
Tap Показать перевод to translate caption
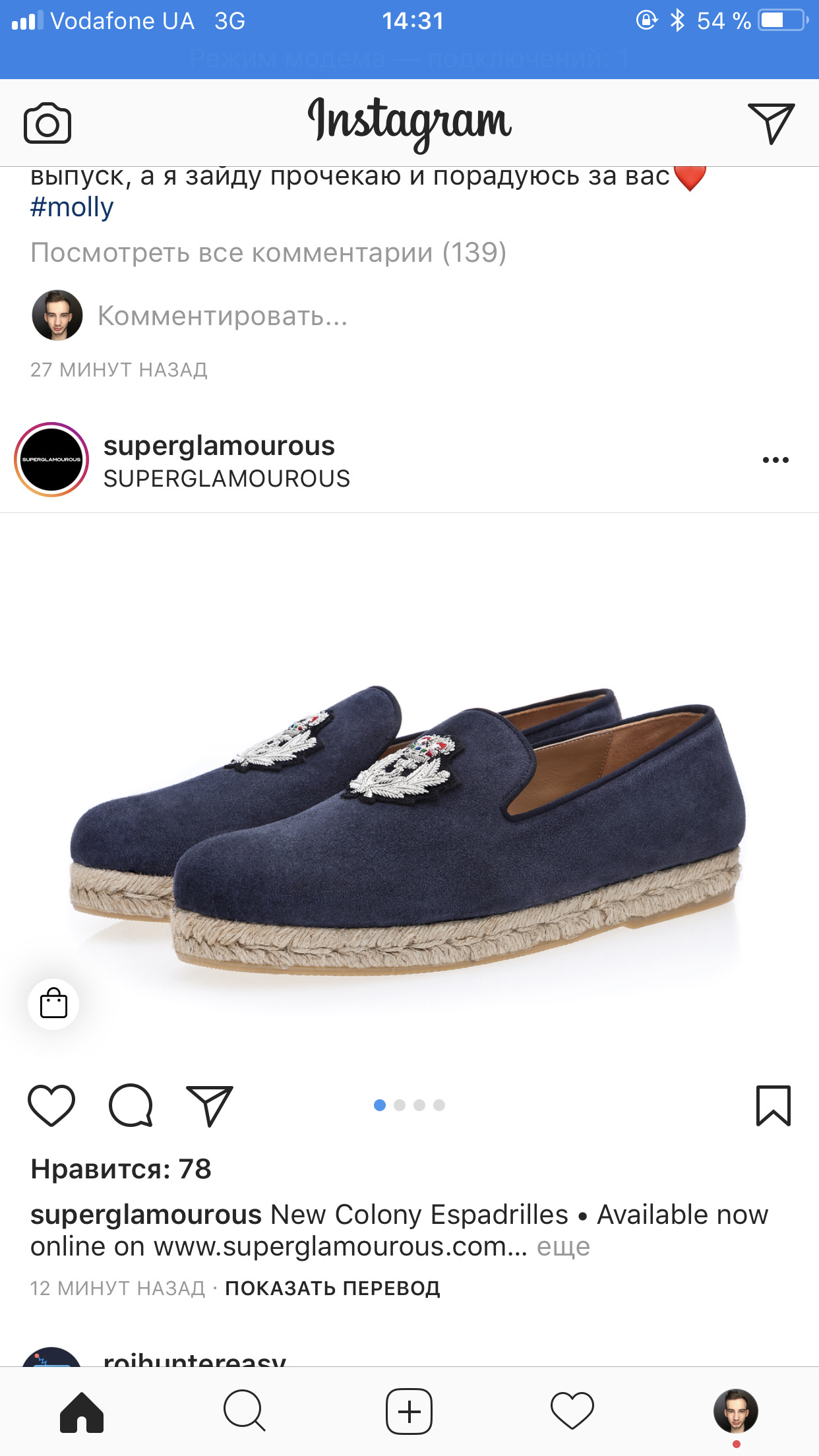[332, 1288]
